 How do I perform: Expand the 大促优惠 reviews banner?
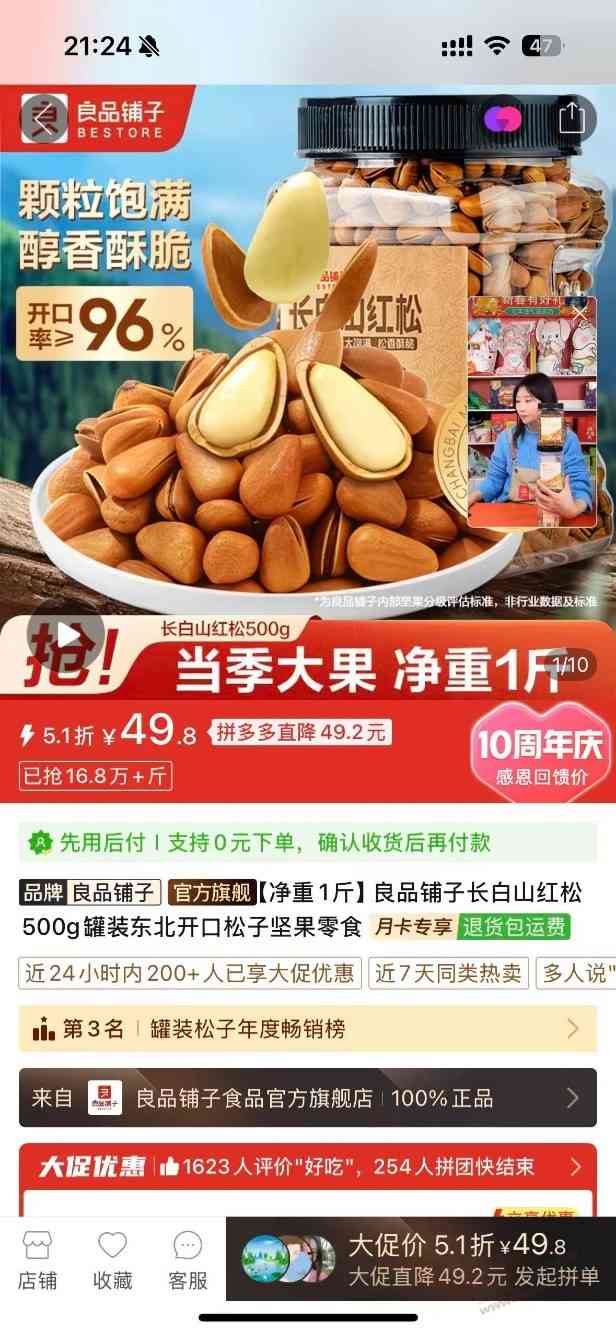tap(307, 1166)
